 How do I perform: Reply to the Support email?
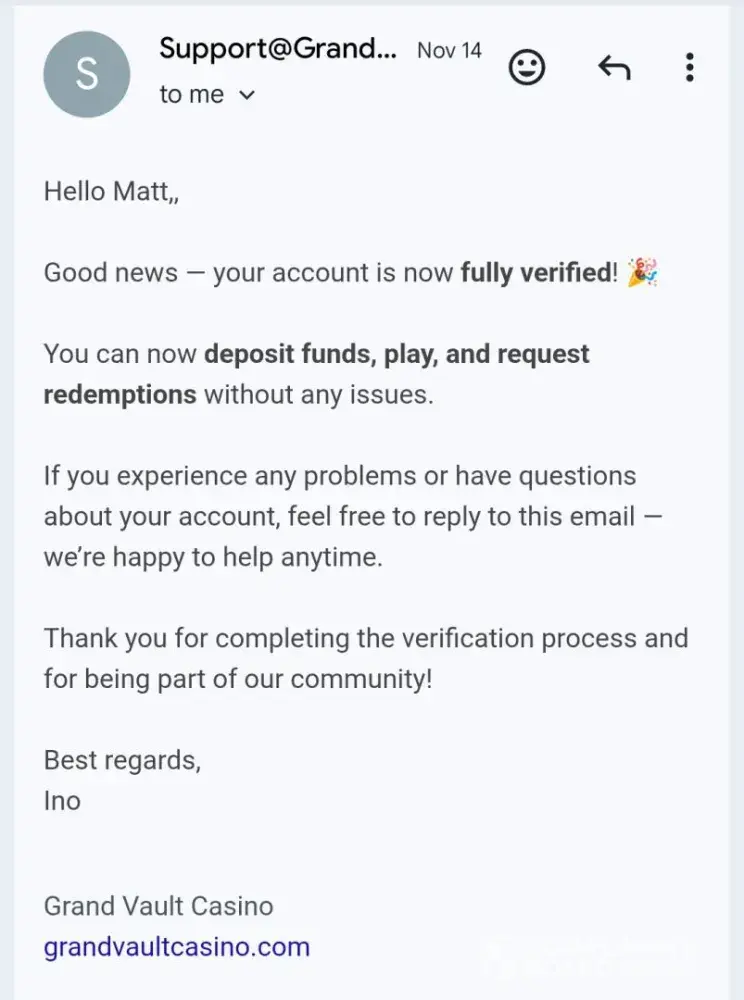point(614,68)
